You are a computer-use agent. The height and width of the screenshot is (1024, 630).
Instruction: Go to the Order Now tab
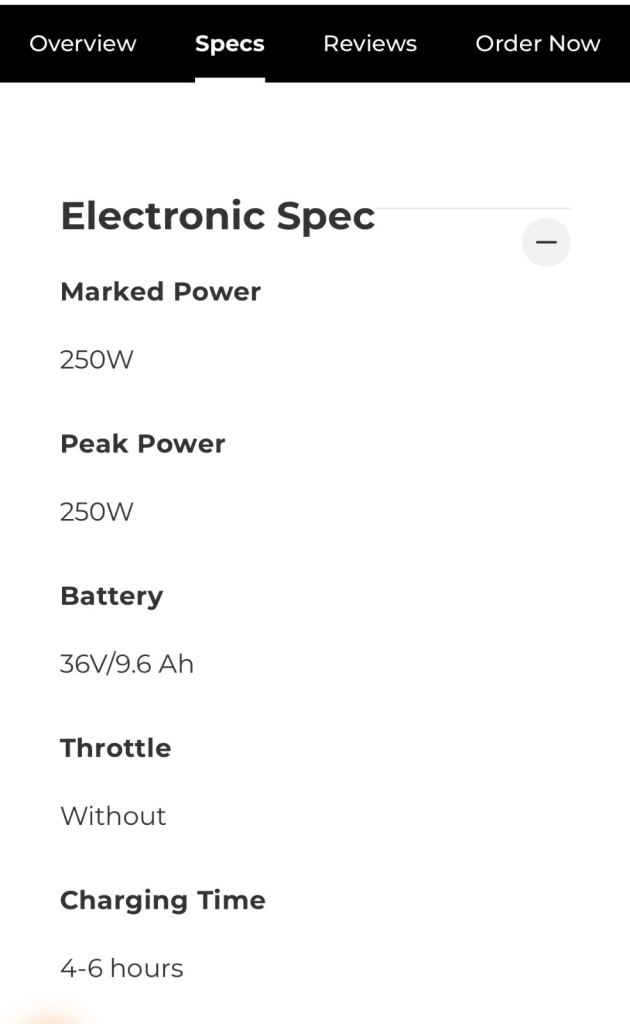pos(537,44)
